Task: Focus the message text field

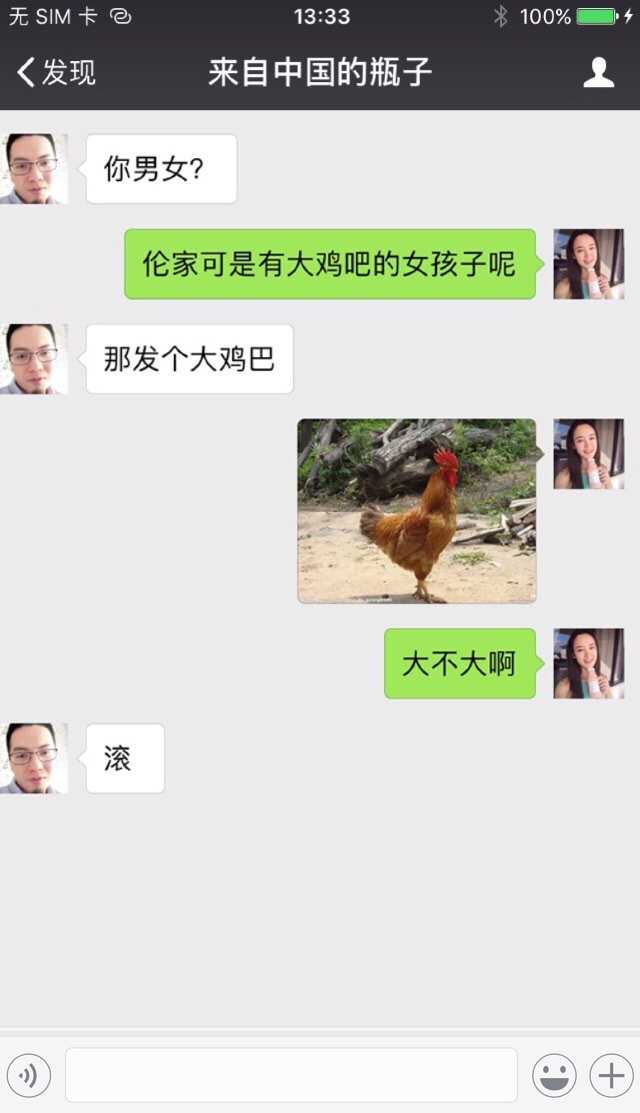Action: 291,1075
